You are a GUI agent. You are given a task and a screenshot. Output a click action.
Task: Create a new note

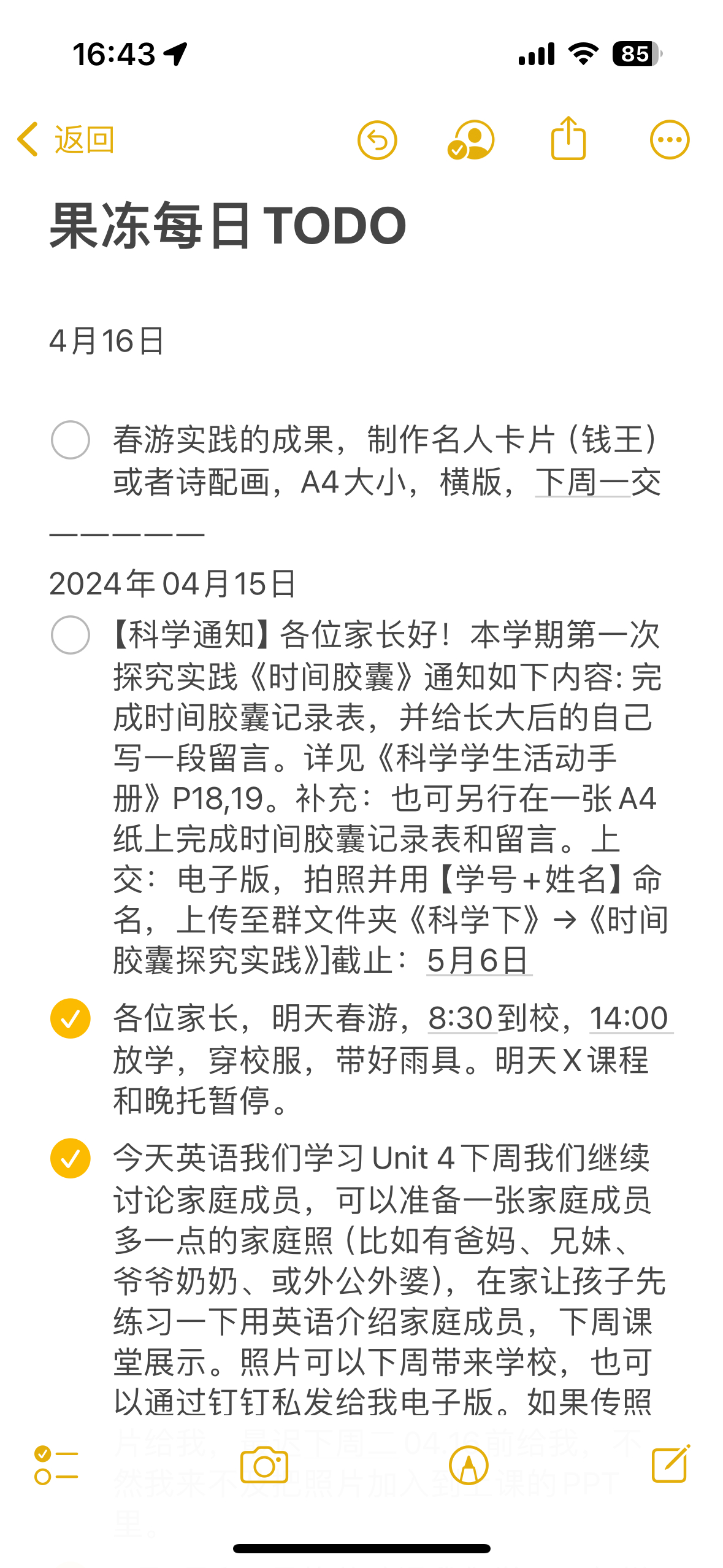click(671, 1464)
